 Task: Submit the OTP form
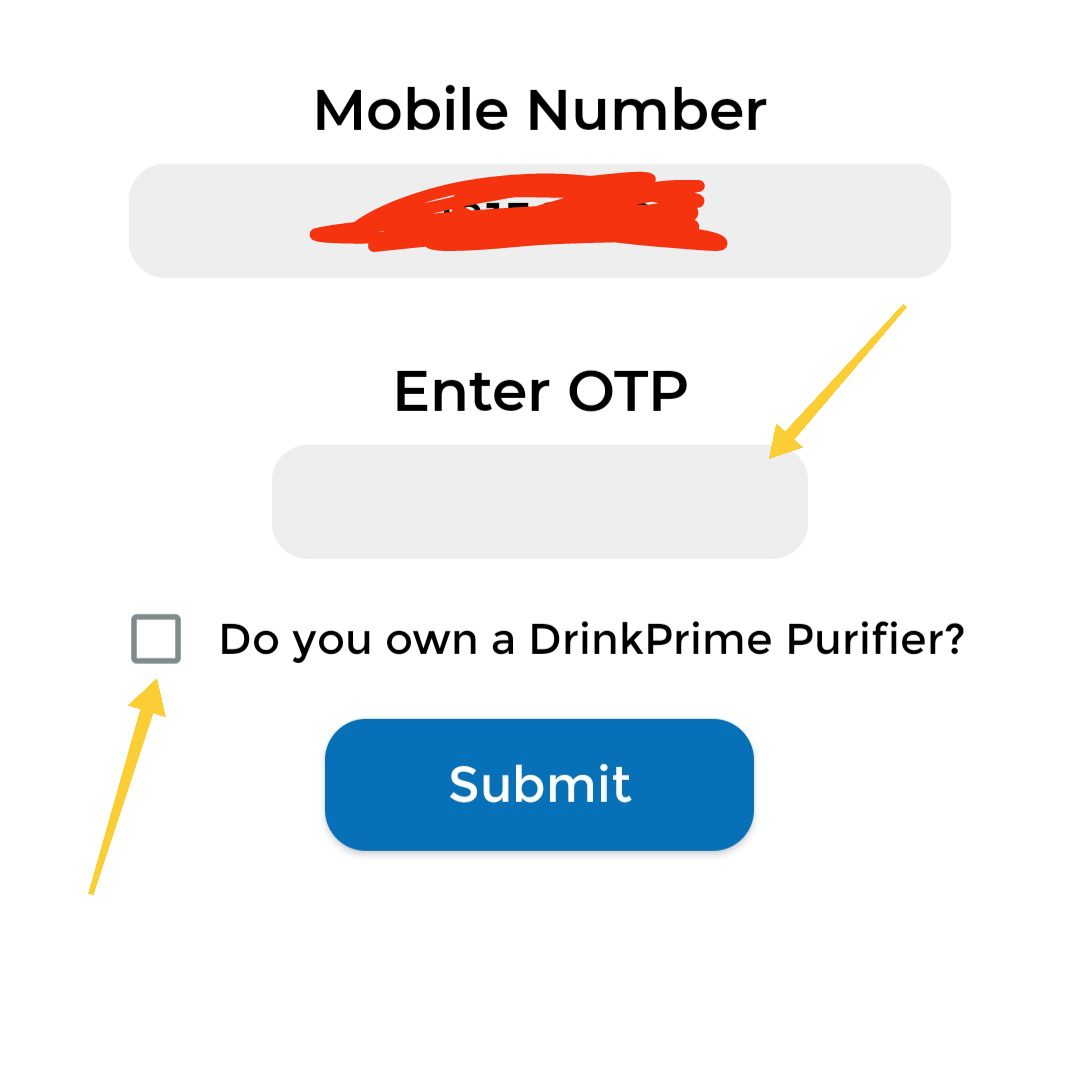click(539, 785)
